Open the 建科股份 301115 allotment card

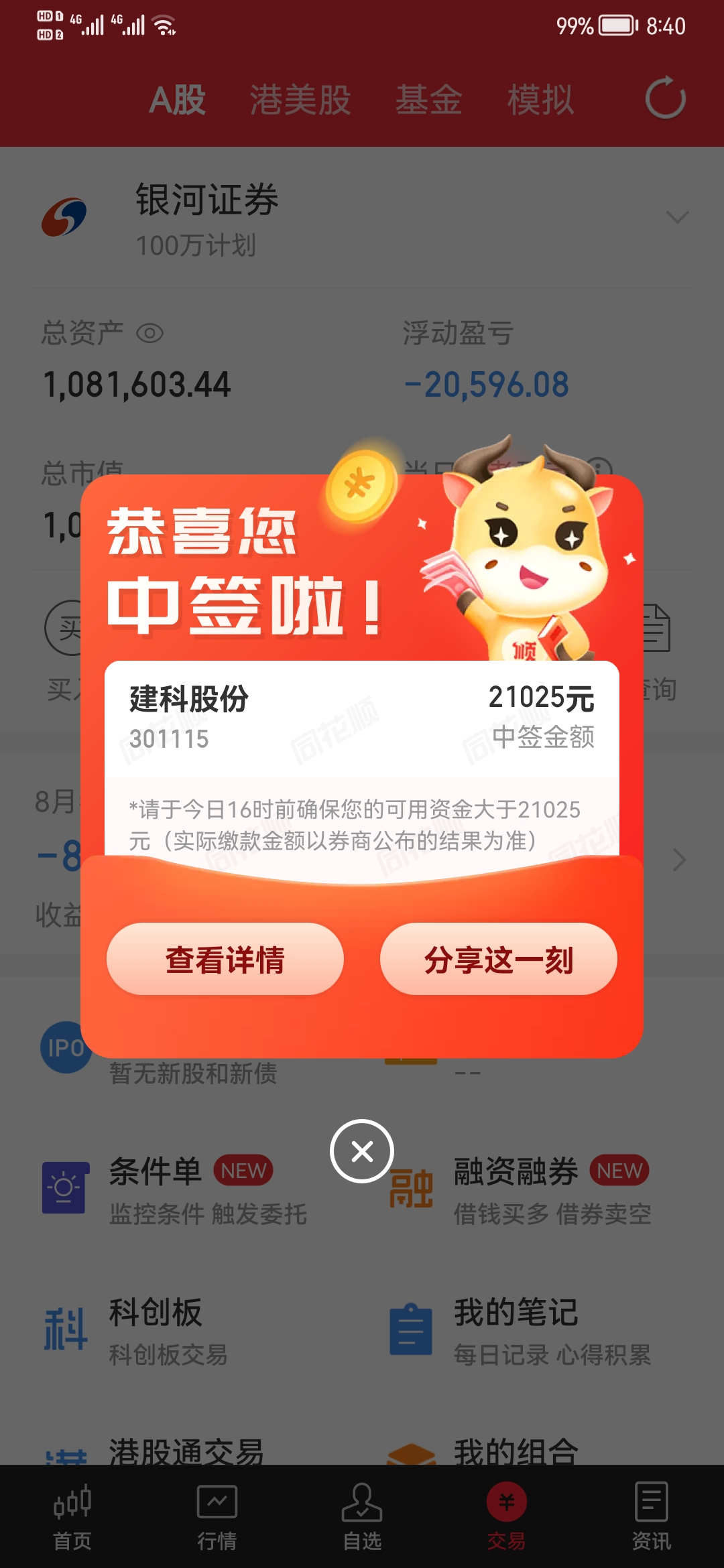pos(362,718)
